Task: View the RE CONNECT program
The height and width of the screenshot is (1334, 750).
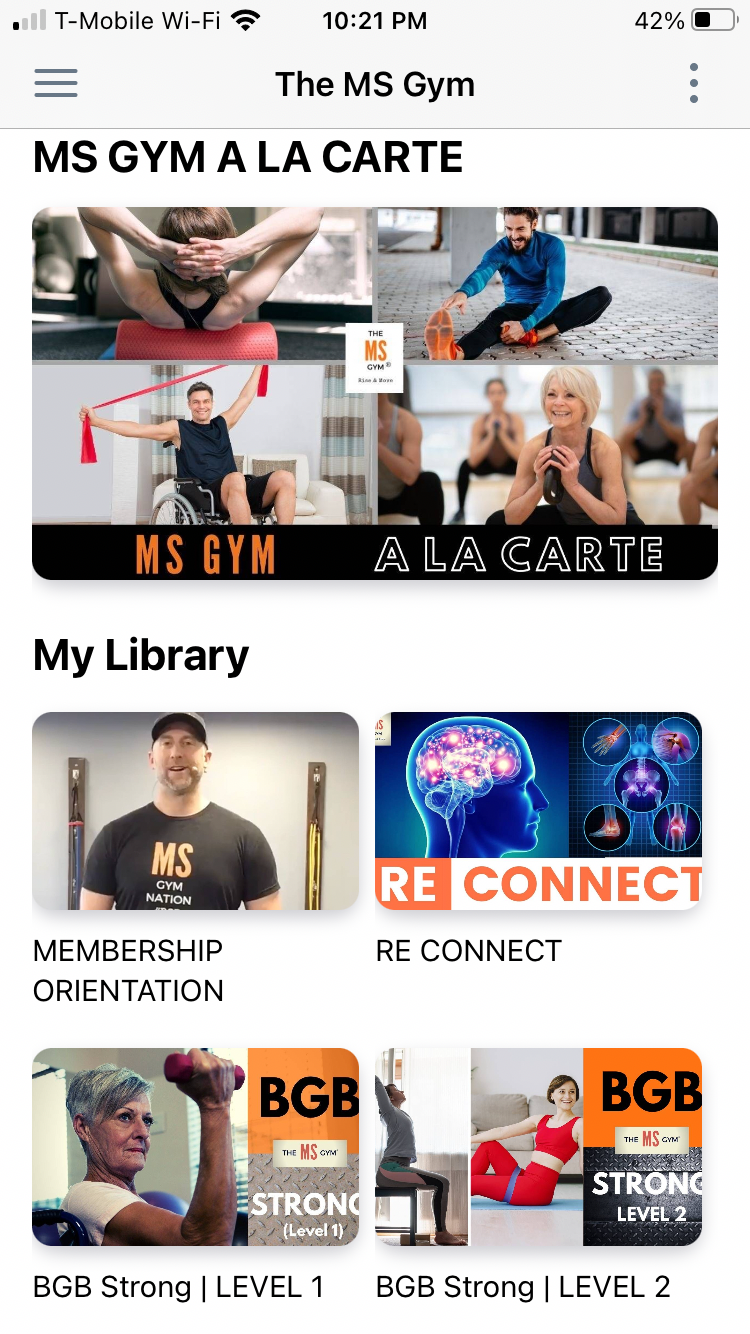Action: point(538,811)
